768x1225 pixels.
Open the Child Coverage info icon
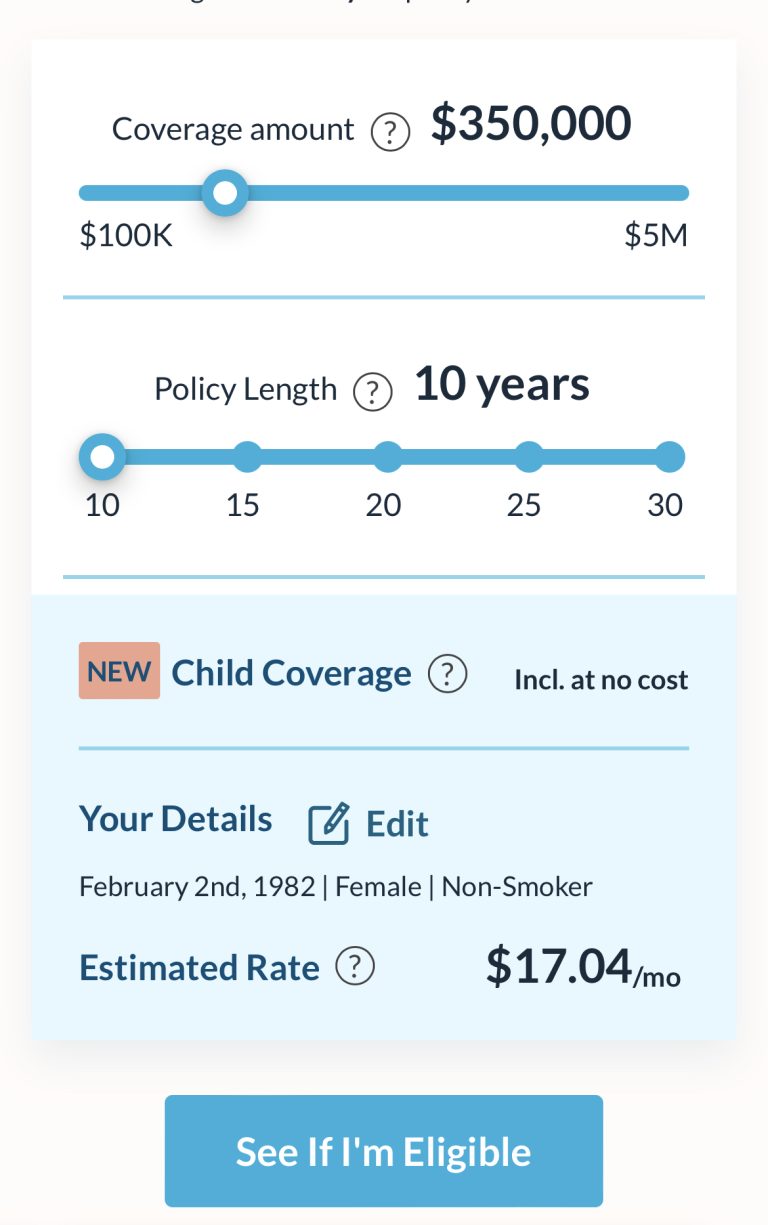coord(448,672)
